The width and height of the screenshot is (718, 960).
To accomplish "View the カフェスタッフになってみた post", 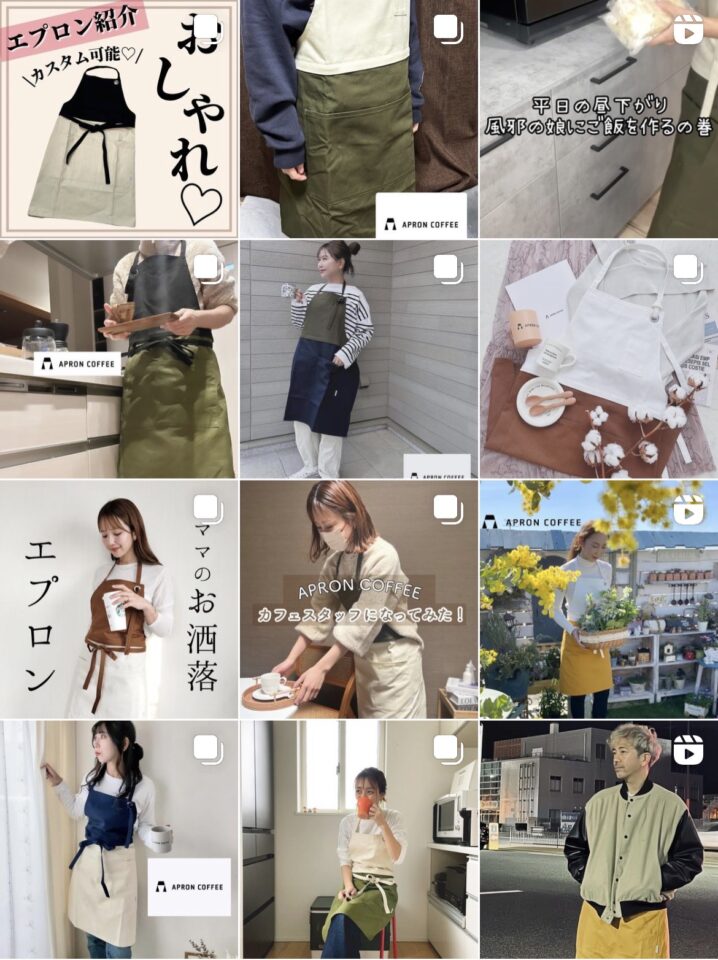I will click(358, 599).
